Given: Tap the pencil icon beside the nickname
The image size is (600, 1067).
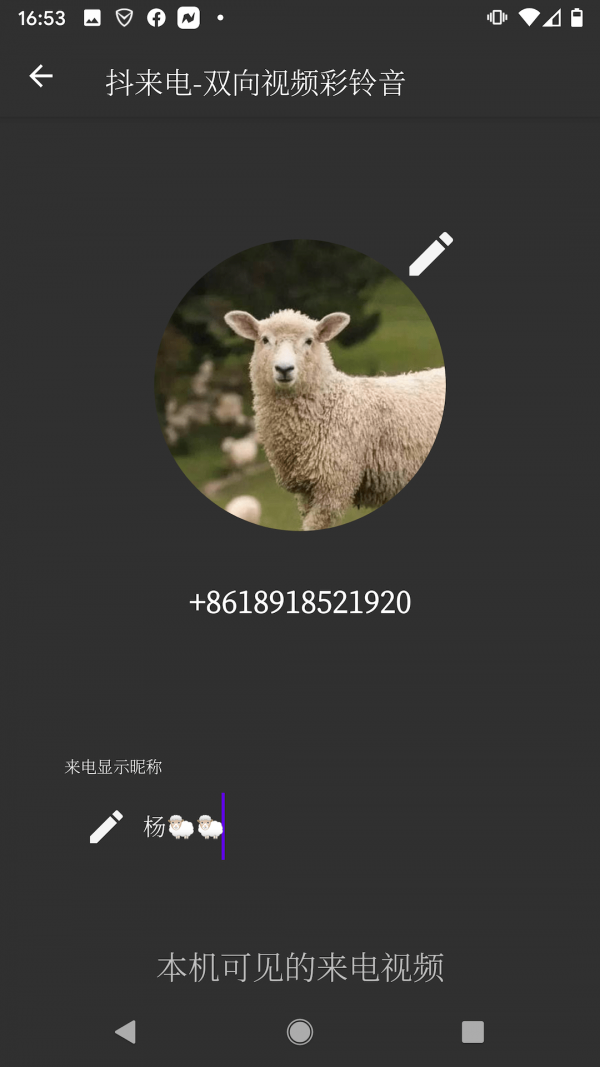Looking at the screenshot, I should (x=106, y=827).
